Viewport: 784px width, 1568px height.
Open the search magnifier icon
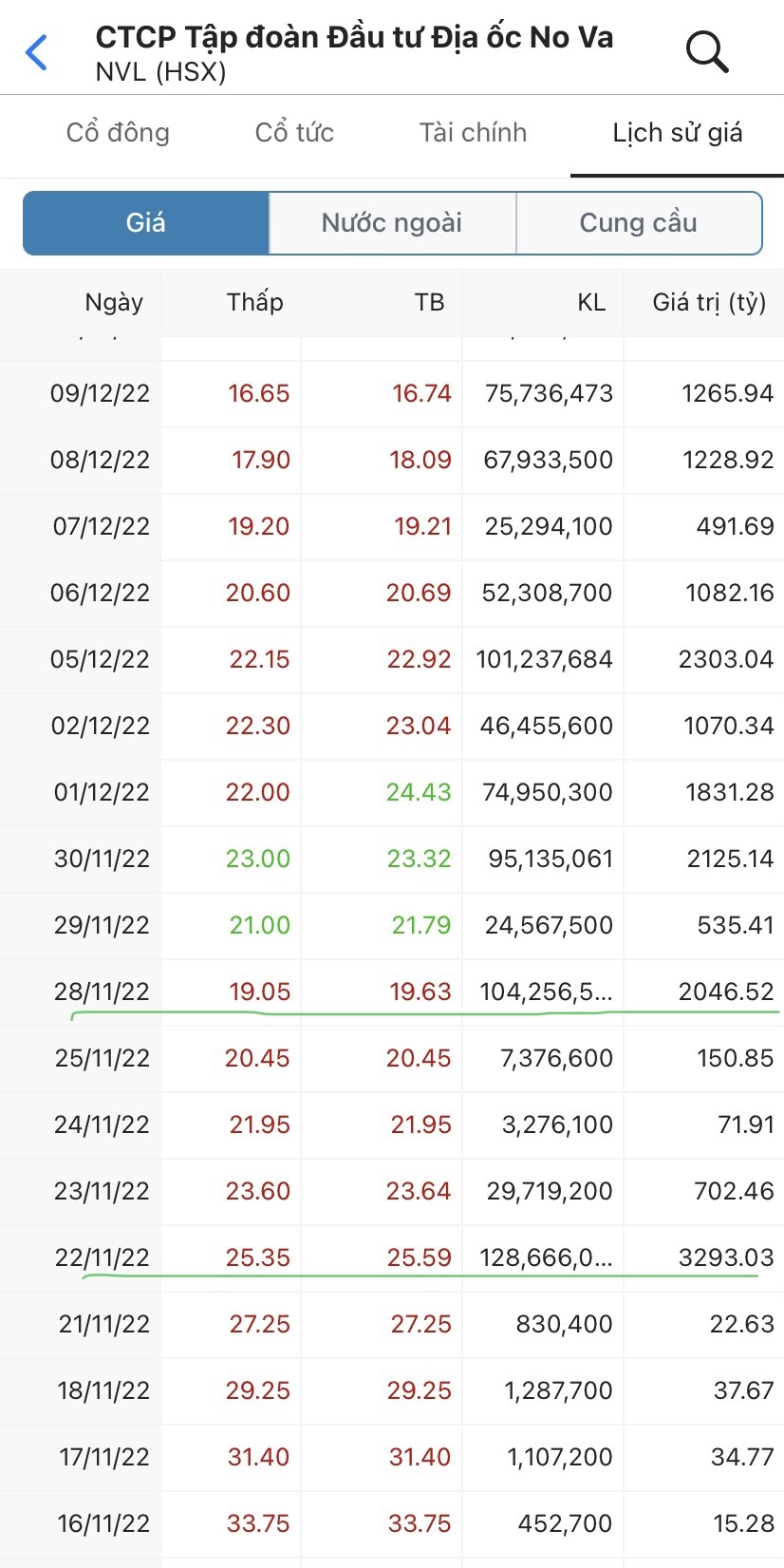[x=707, y=51]
